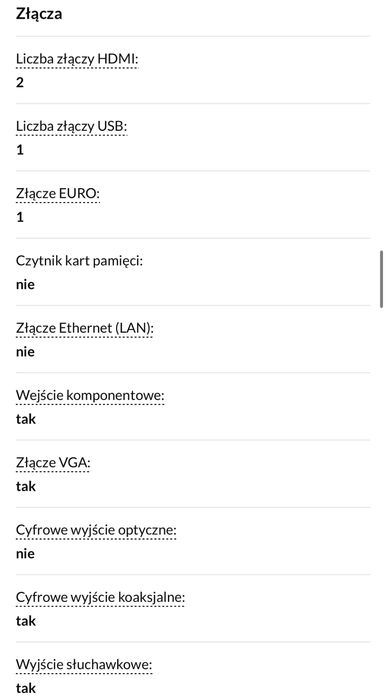Tap the 'Złącze EURO' glossary term
The height and width of the screenshot is (700, 386).
58,194
